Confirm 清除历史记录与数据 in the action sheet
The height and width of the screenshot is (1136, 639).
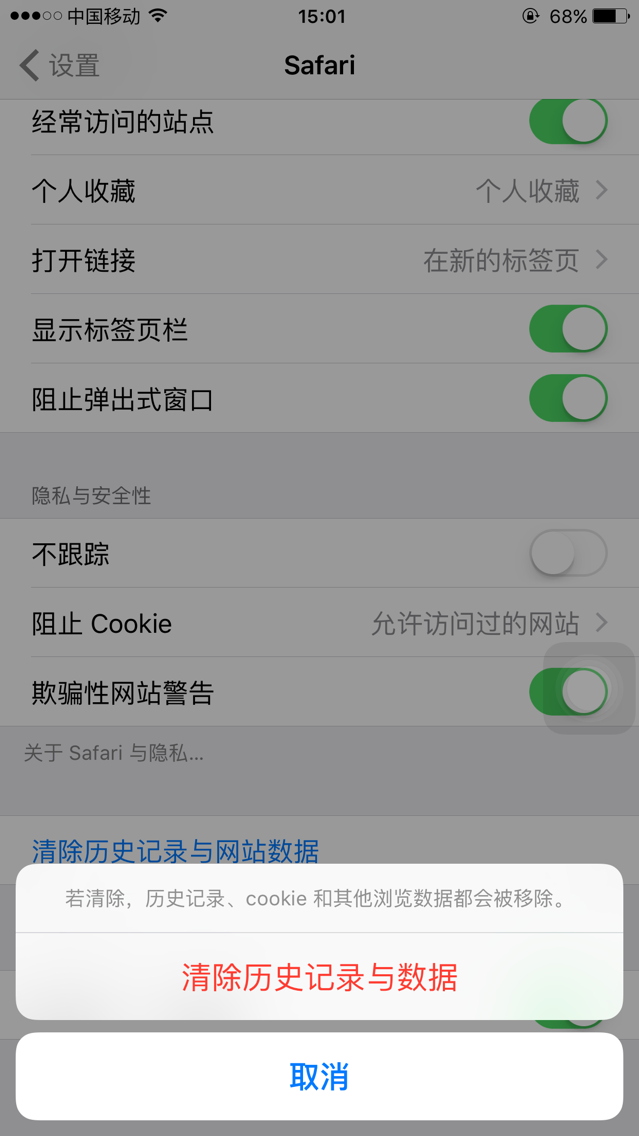(x=320, y=977)
